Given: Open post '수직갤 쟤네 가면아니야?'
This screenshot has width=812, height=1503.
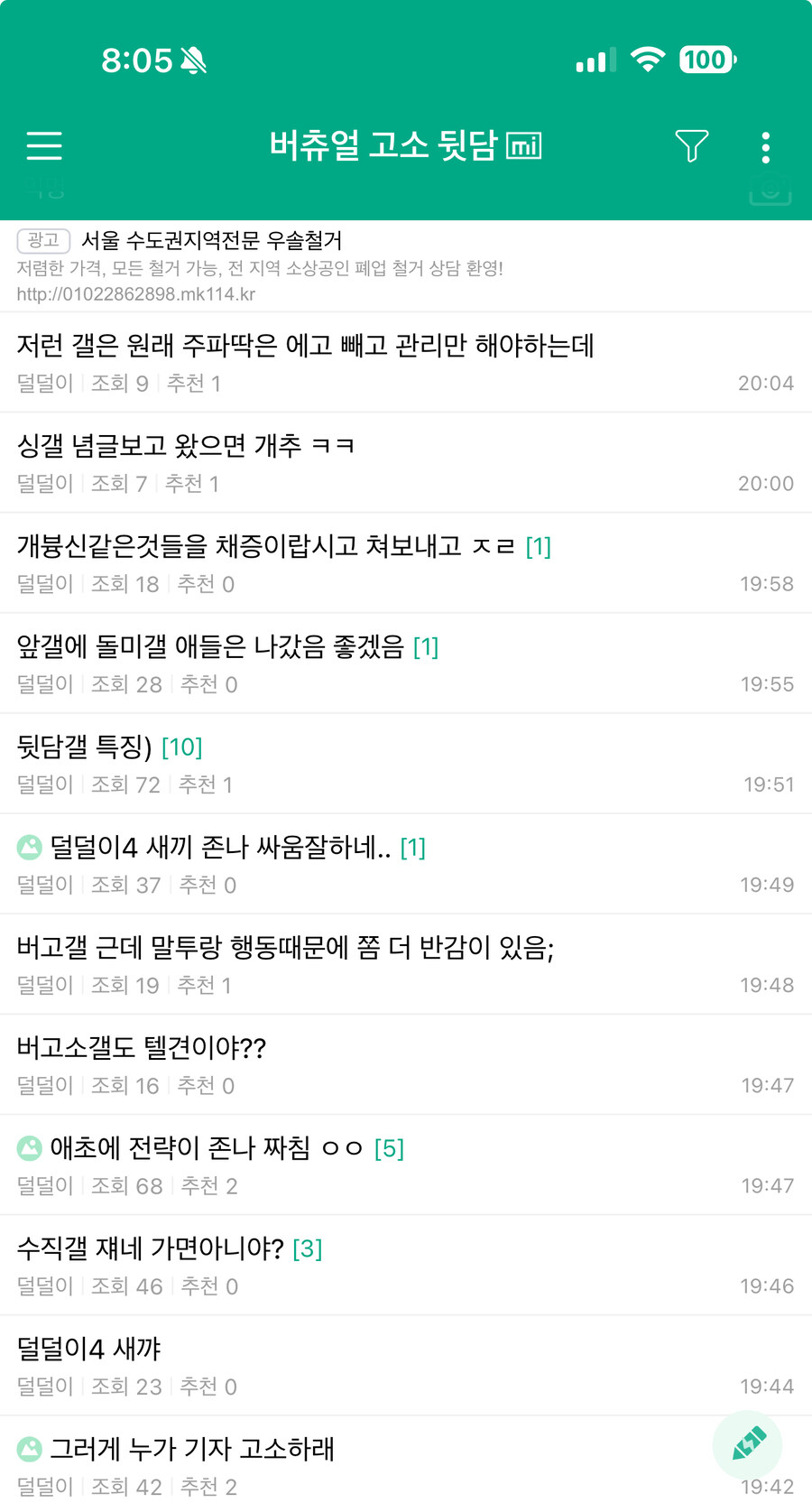Looking at the screenshot, I should pos(406,1264).
